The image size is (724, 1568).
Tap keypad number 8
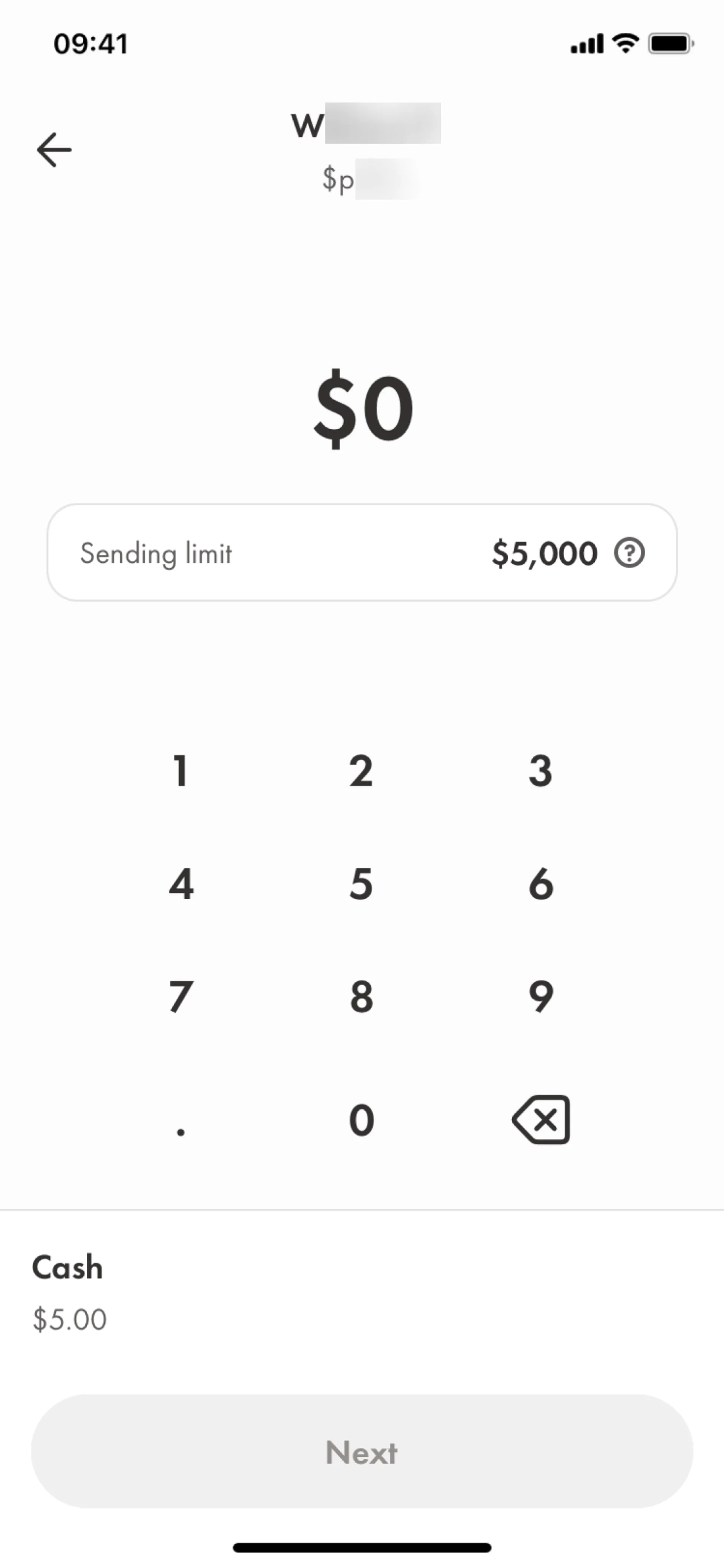(361, 997)
